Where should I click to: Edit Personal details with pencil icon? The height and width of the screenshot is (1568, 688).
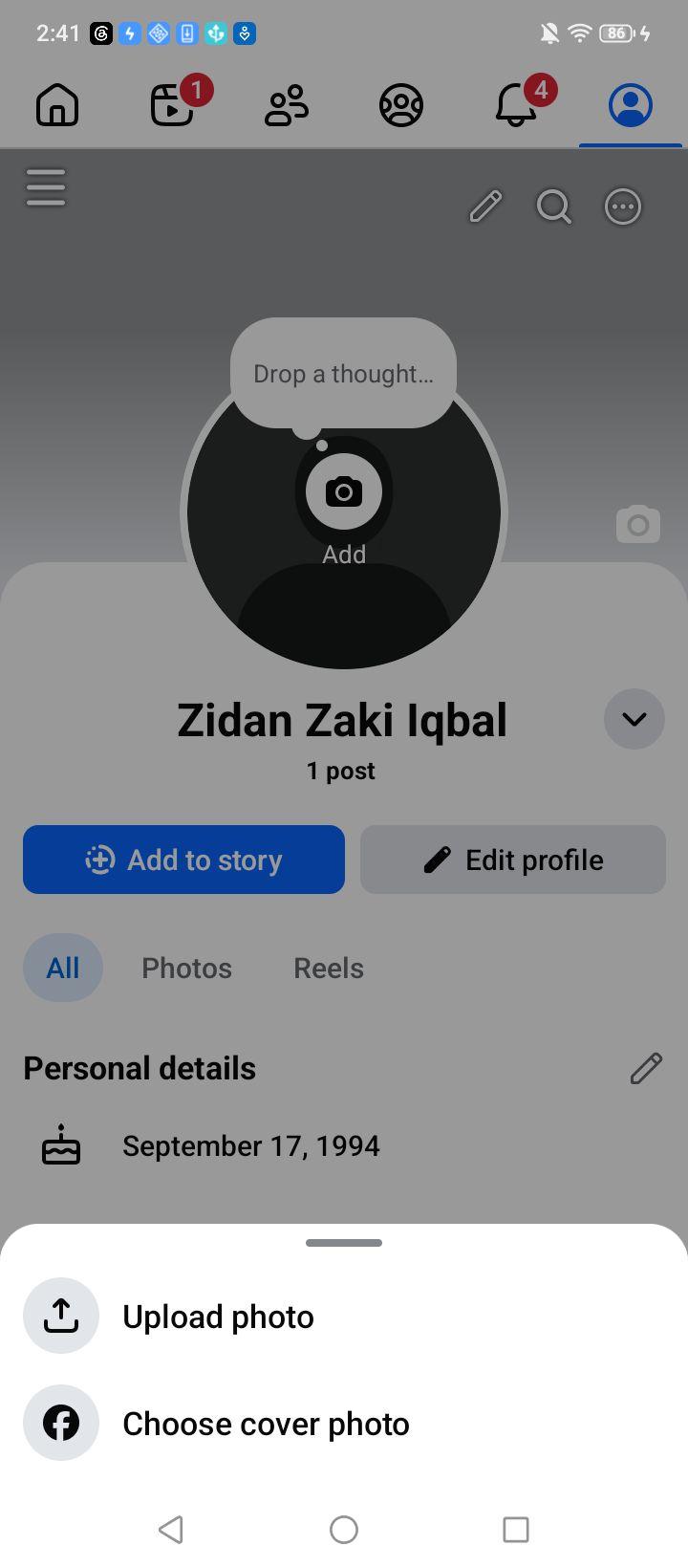coord(646,1068)
